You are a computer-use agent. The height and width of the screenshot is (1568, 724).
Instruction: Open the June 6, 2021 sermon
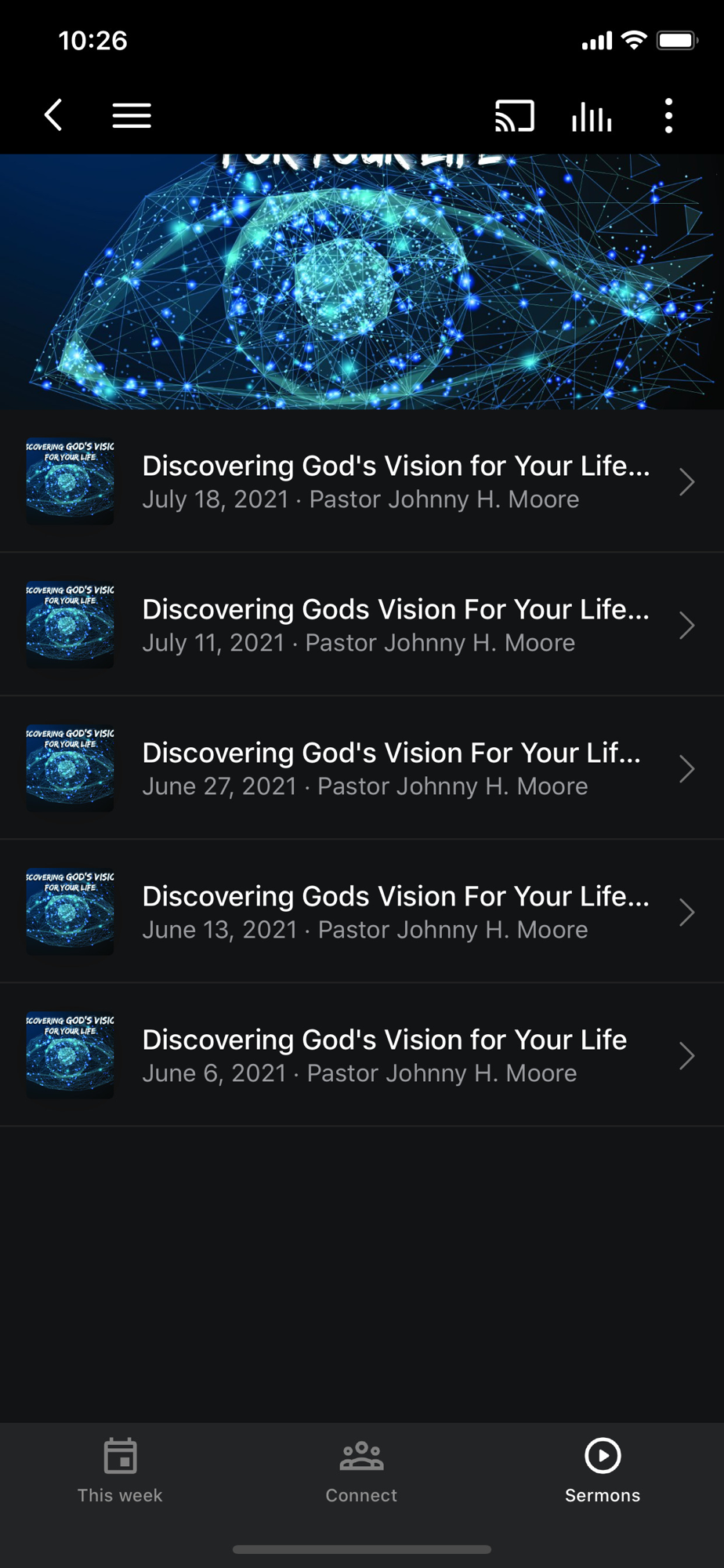tap(362, 1055)
